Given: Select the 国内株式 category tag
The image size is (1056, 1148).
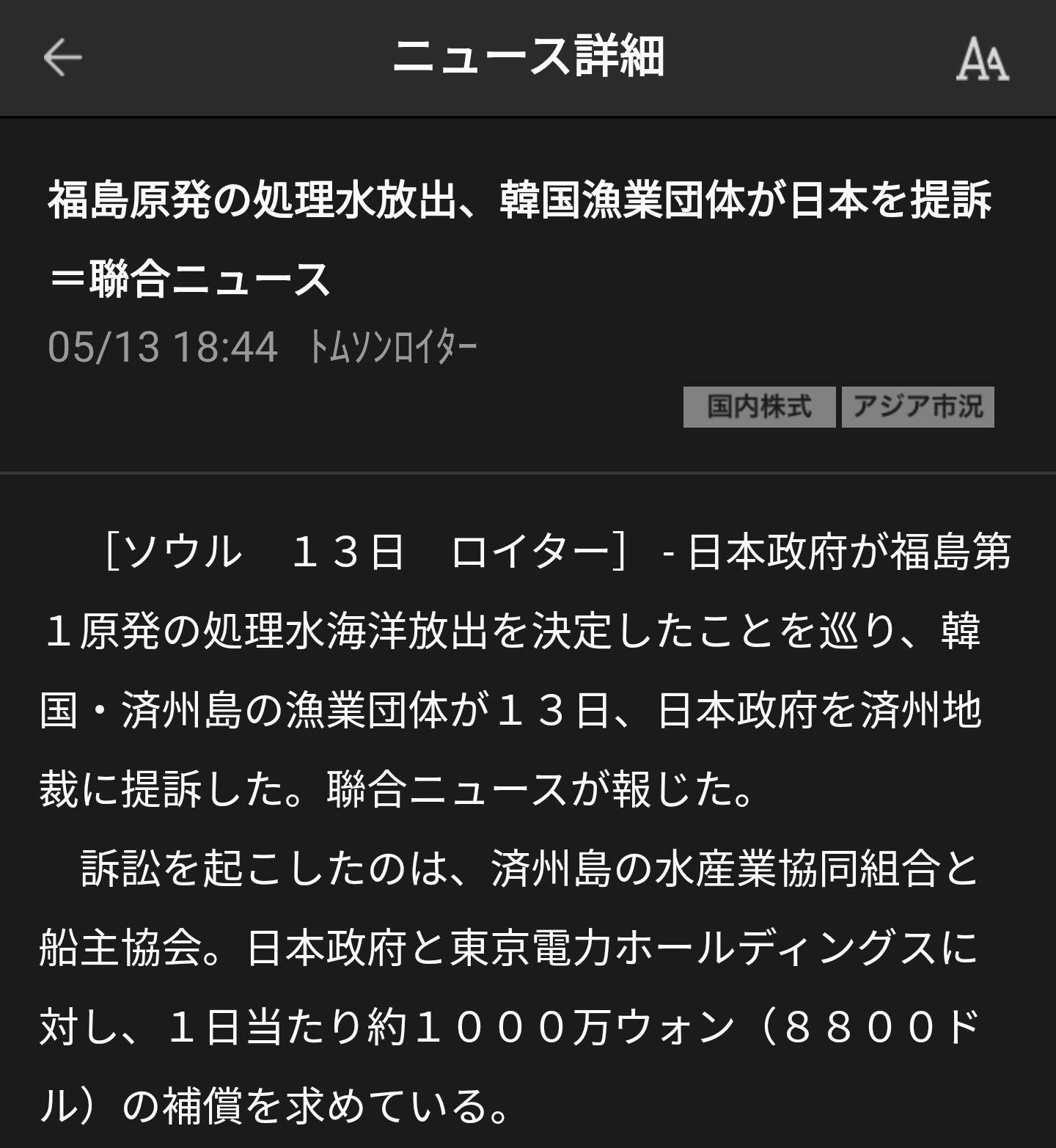Looking at the screenshot, I should click(759, 406).
